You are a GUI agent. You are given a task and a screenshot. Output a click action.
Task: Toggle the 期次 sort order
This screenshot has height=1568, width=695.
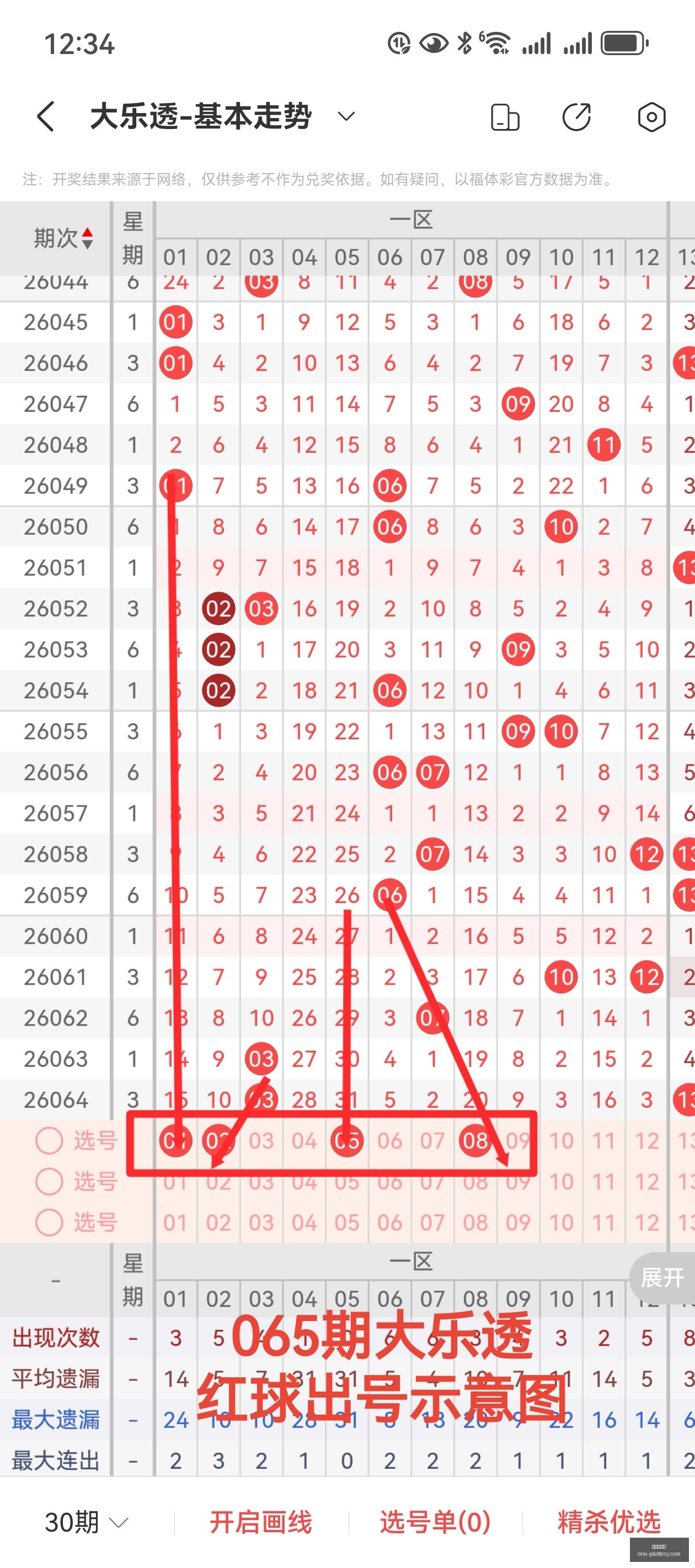click(63, 238)
